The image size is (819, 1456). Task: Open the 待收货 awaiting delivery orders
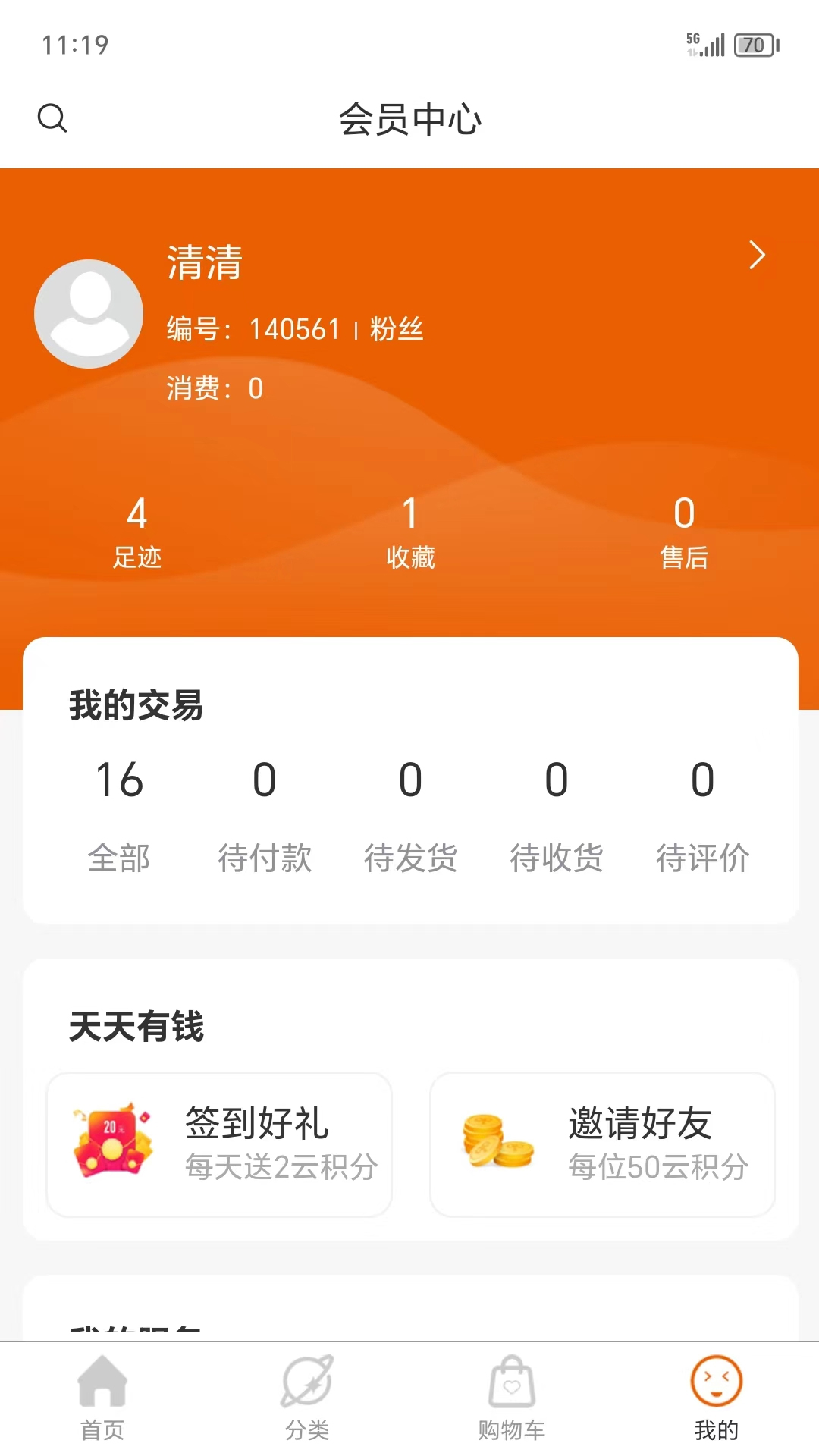[x=557, y=815]
